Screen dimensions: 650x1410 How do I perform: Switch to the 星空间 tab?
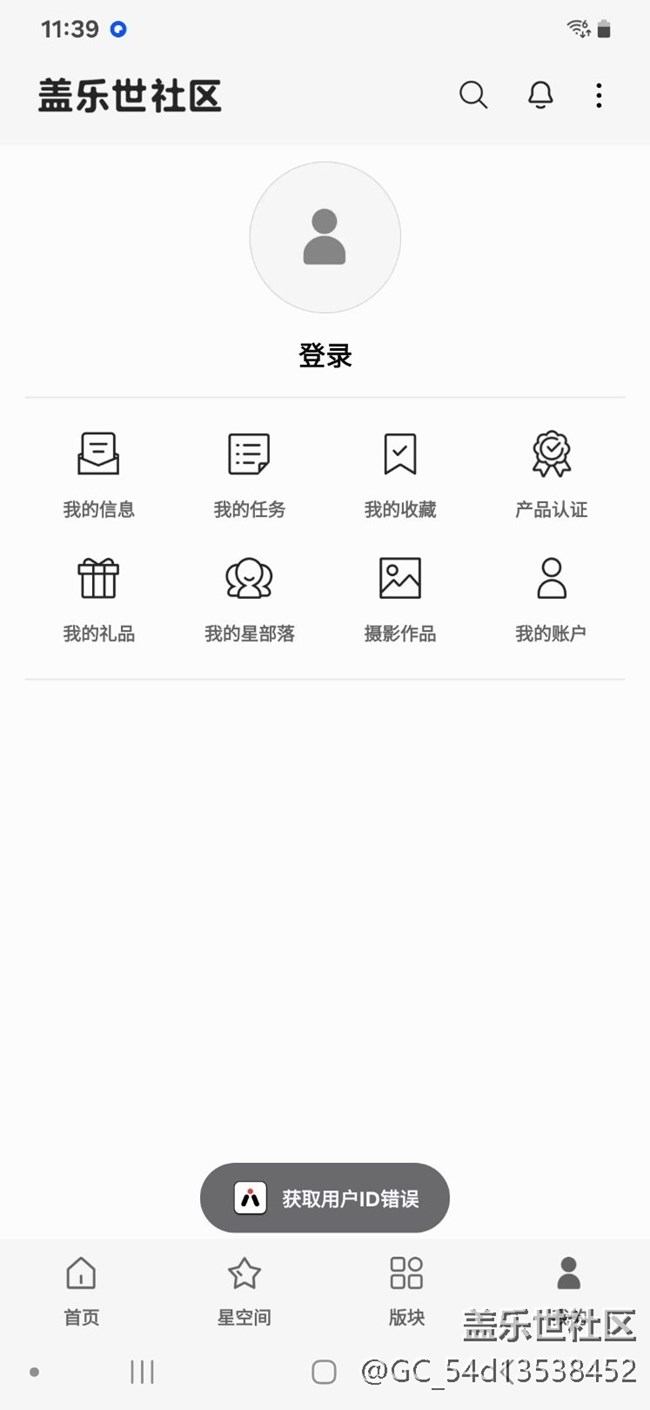pyautogui.click(x=244, y=1290)
